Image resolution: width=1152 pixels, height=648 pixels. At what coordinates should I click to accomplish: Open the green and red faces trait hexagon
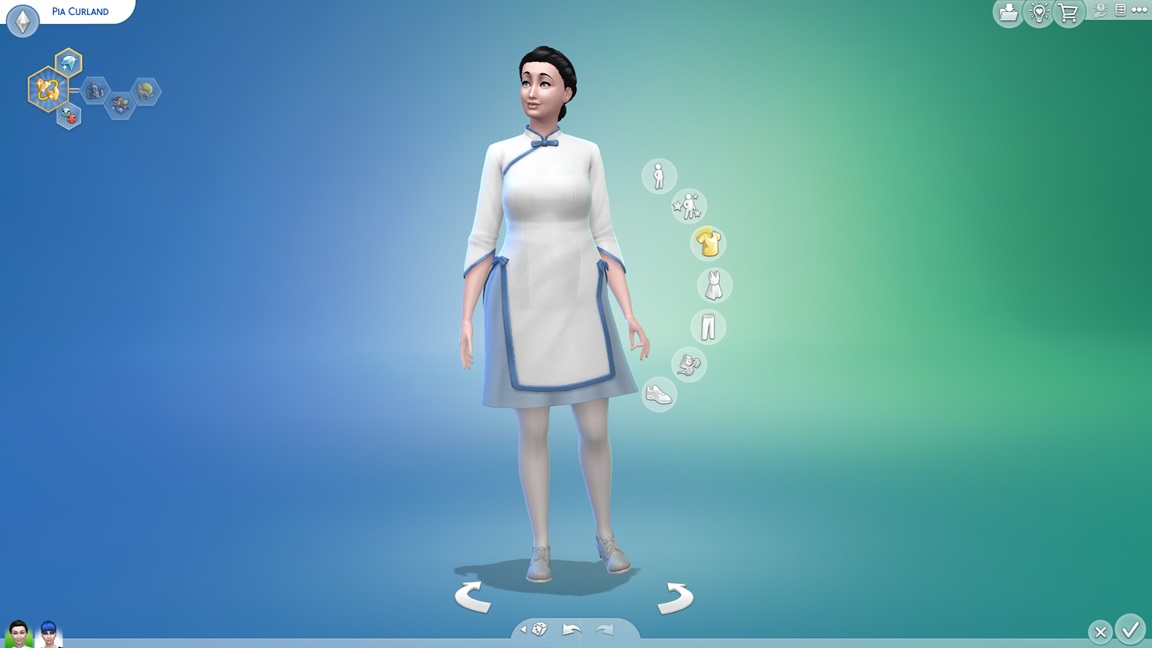[68, 116]
